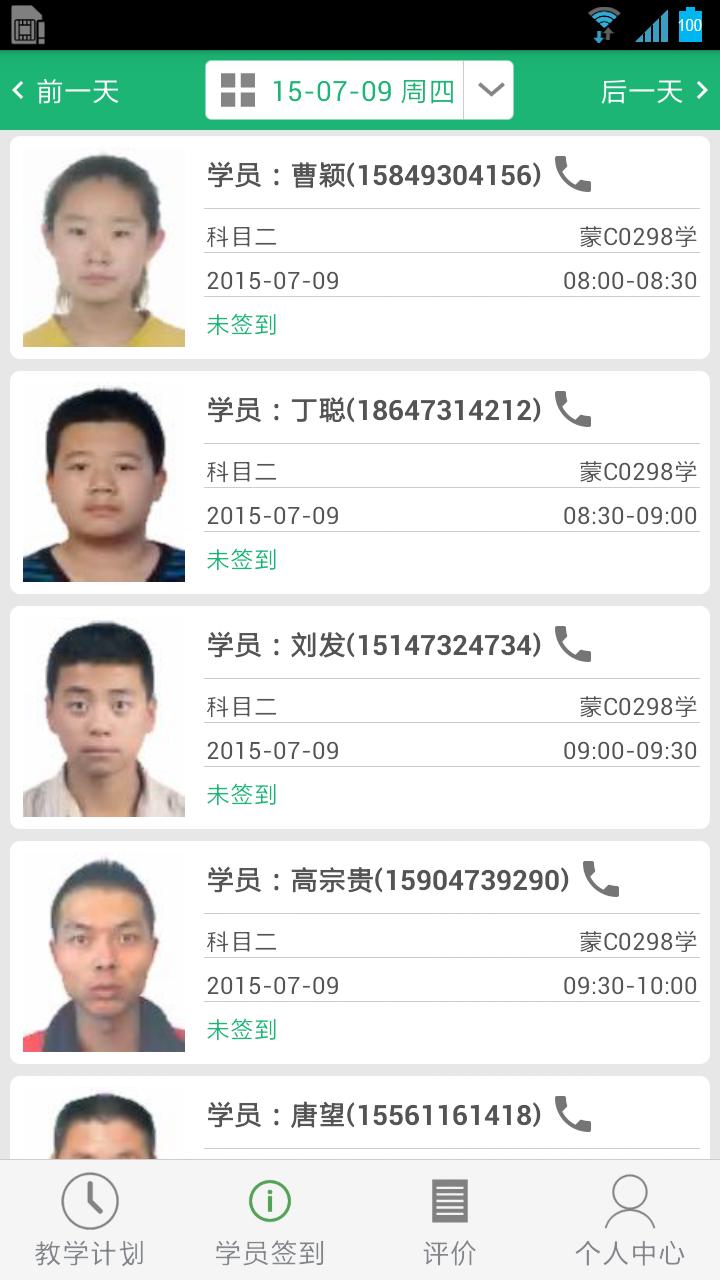Call student 曹颖 via phone icon
The height and width of the screenshot is (1280, 720).
click(573, 175)
